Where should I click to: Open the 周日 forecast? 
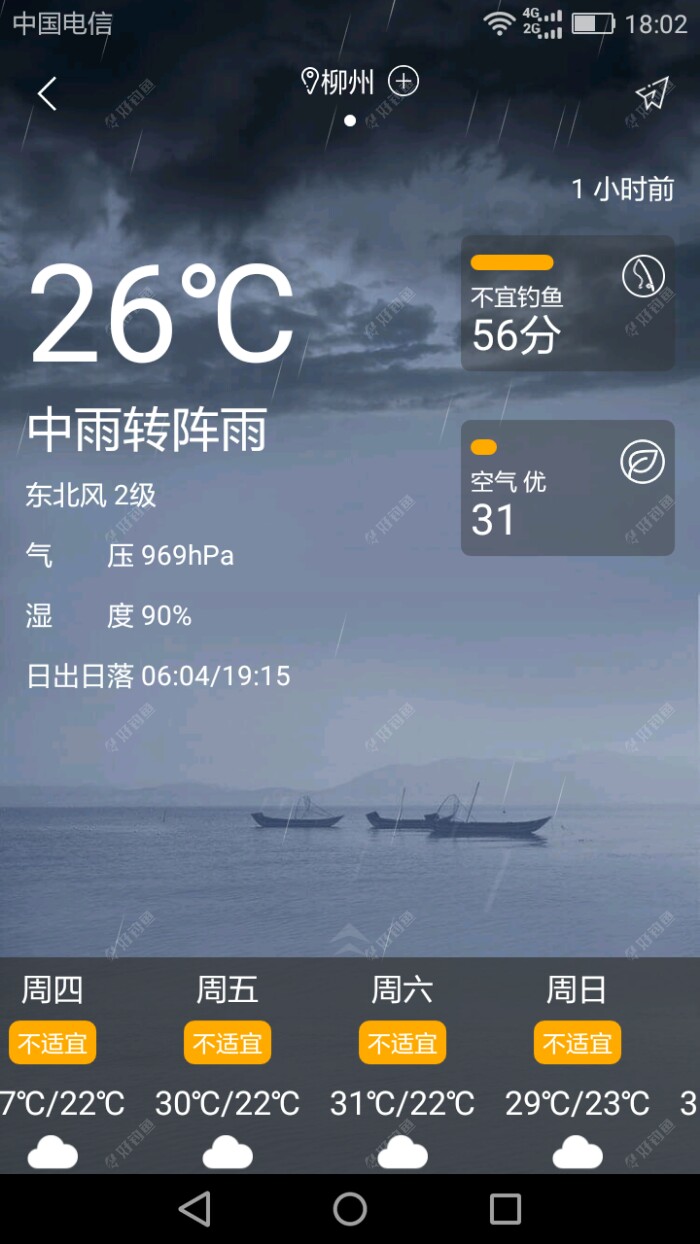[577, 1060]
